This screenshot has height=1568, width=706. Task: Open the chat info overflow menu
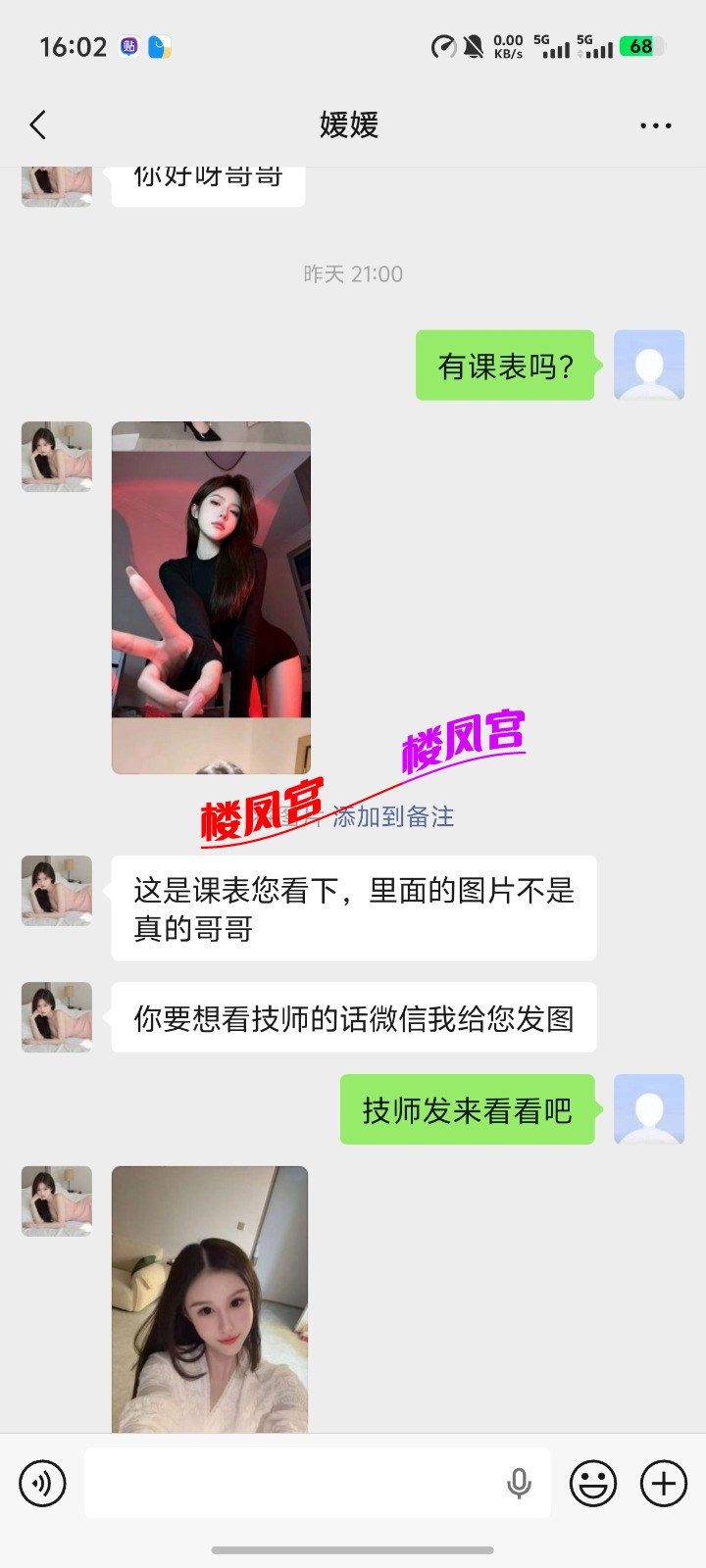point(655,125)
